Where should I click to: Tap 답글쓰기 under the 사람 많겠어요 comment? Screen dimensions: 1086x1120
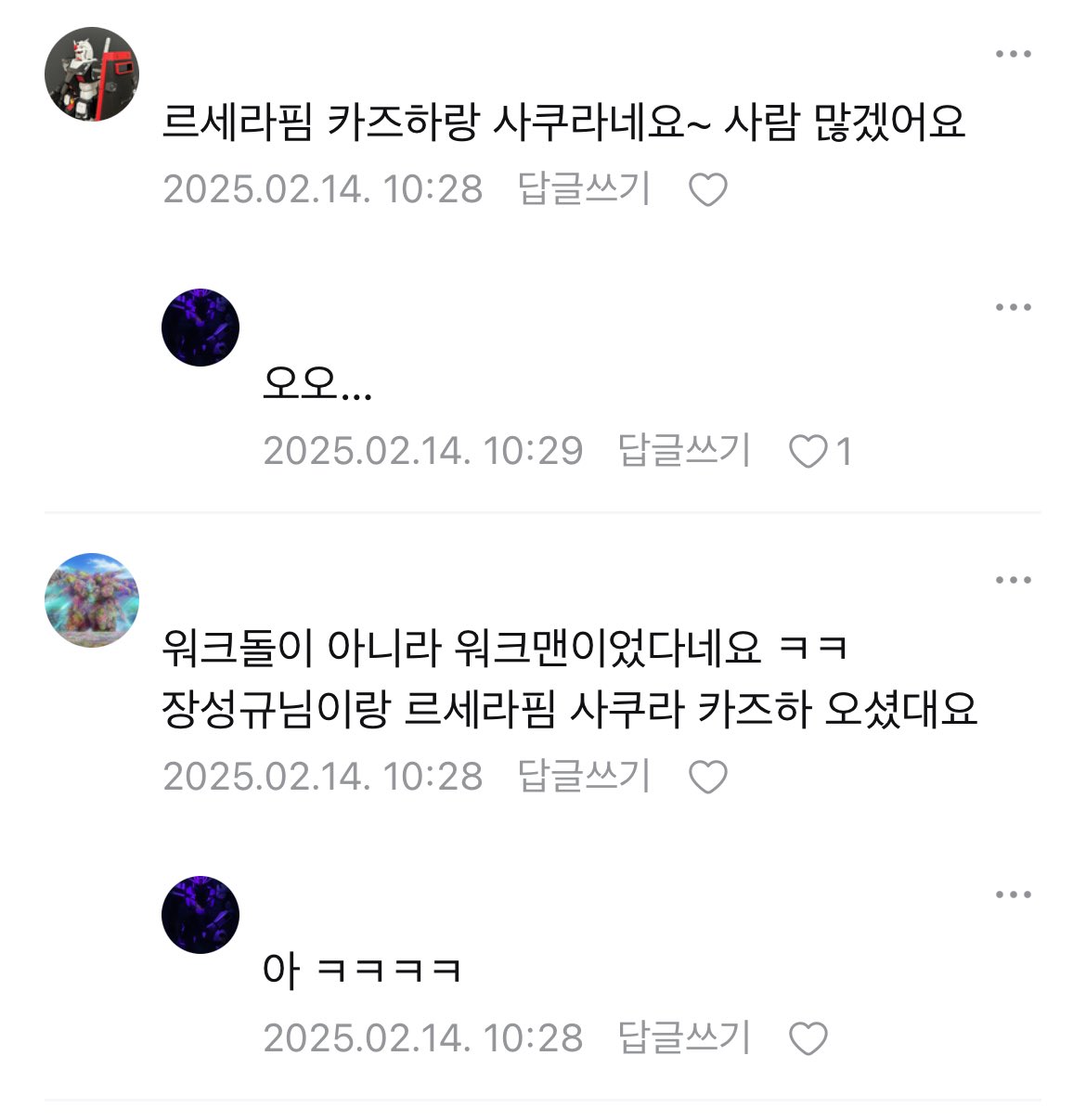click(584, 189)
